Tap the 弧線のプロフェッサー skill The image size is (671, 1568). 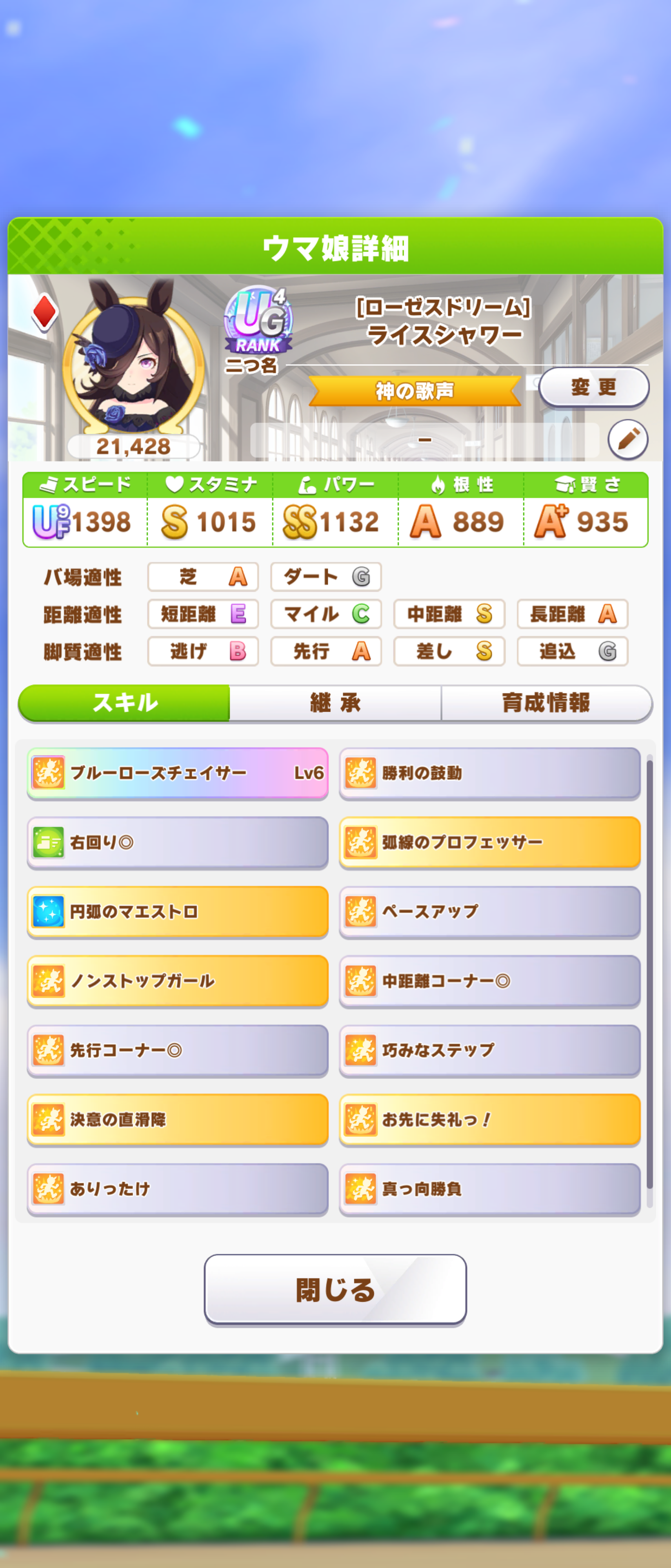489,842
